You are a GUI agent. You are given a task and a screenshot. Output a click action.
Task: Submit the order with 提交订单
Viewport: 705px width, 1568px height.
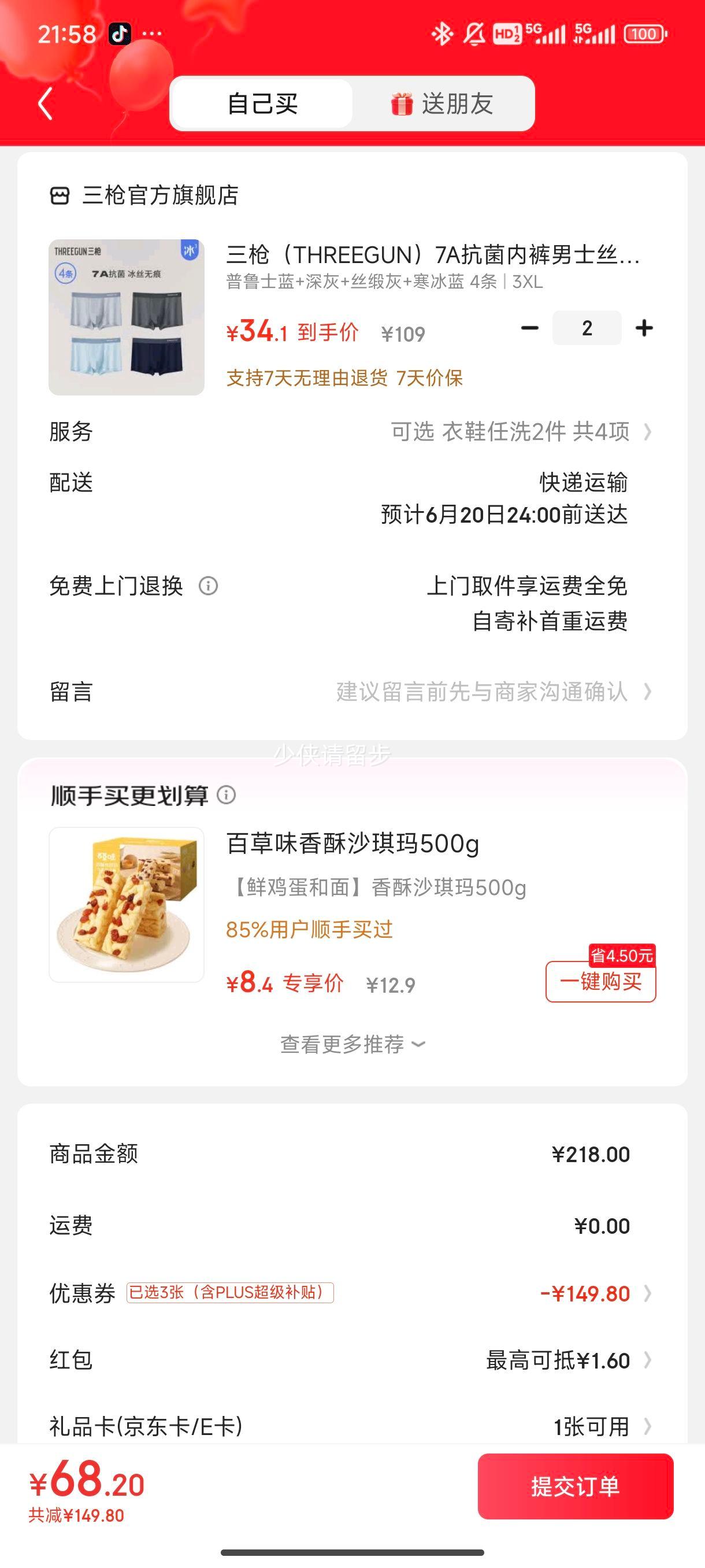point(576,1486)
